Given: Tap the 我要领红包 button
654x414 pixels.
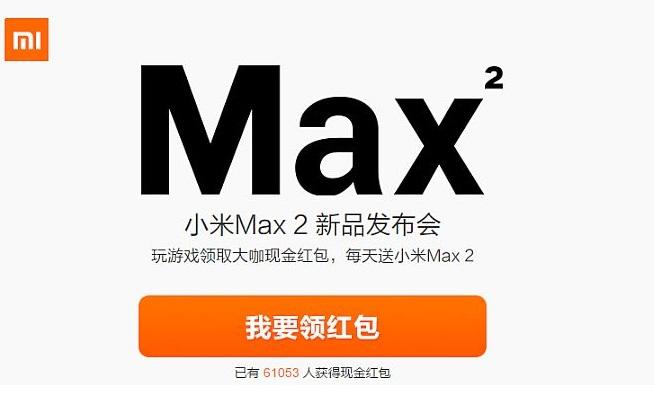Looking at the screenshot, I should (x=312, y=326).
